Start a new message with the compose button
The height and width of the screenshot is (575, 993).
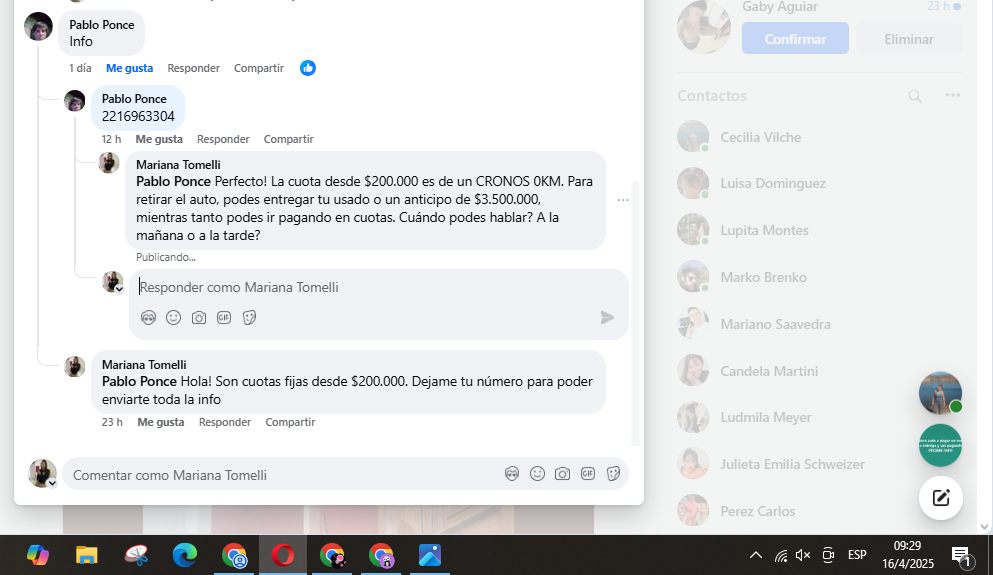pos(940,497)
